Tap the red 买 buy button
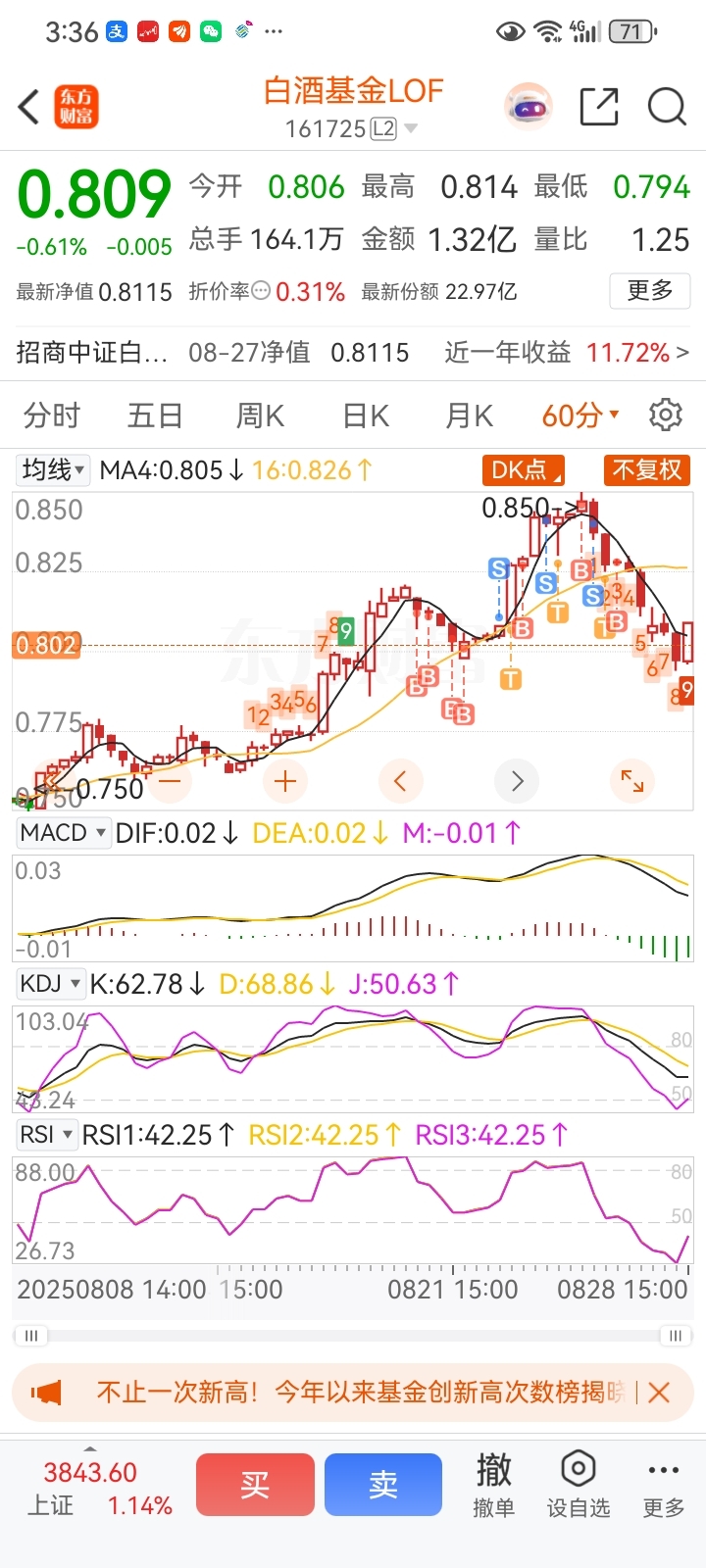This screenshot has width=706, height=1568. [x=255, y=1485]
